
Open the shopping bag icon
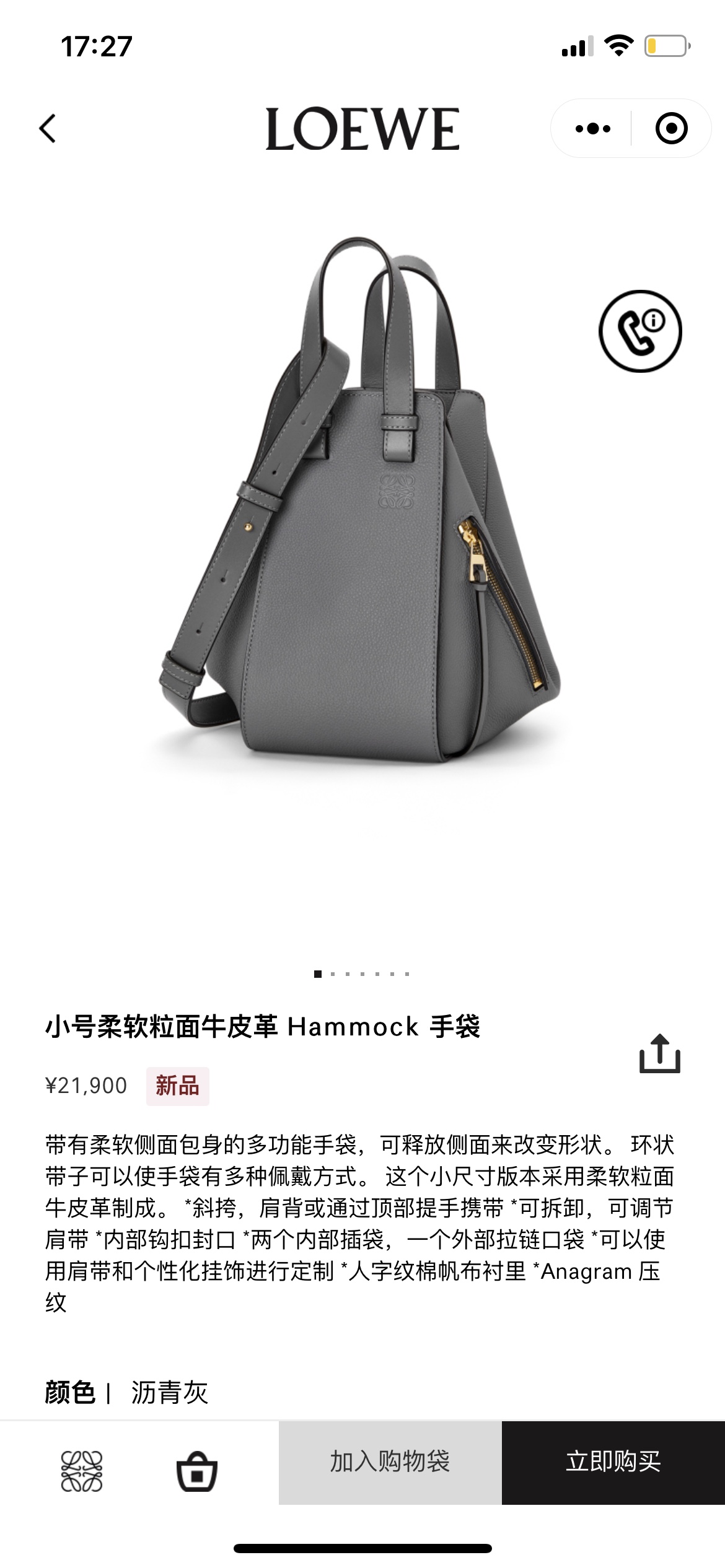click(197, 1471)
